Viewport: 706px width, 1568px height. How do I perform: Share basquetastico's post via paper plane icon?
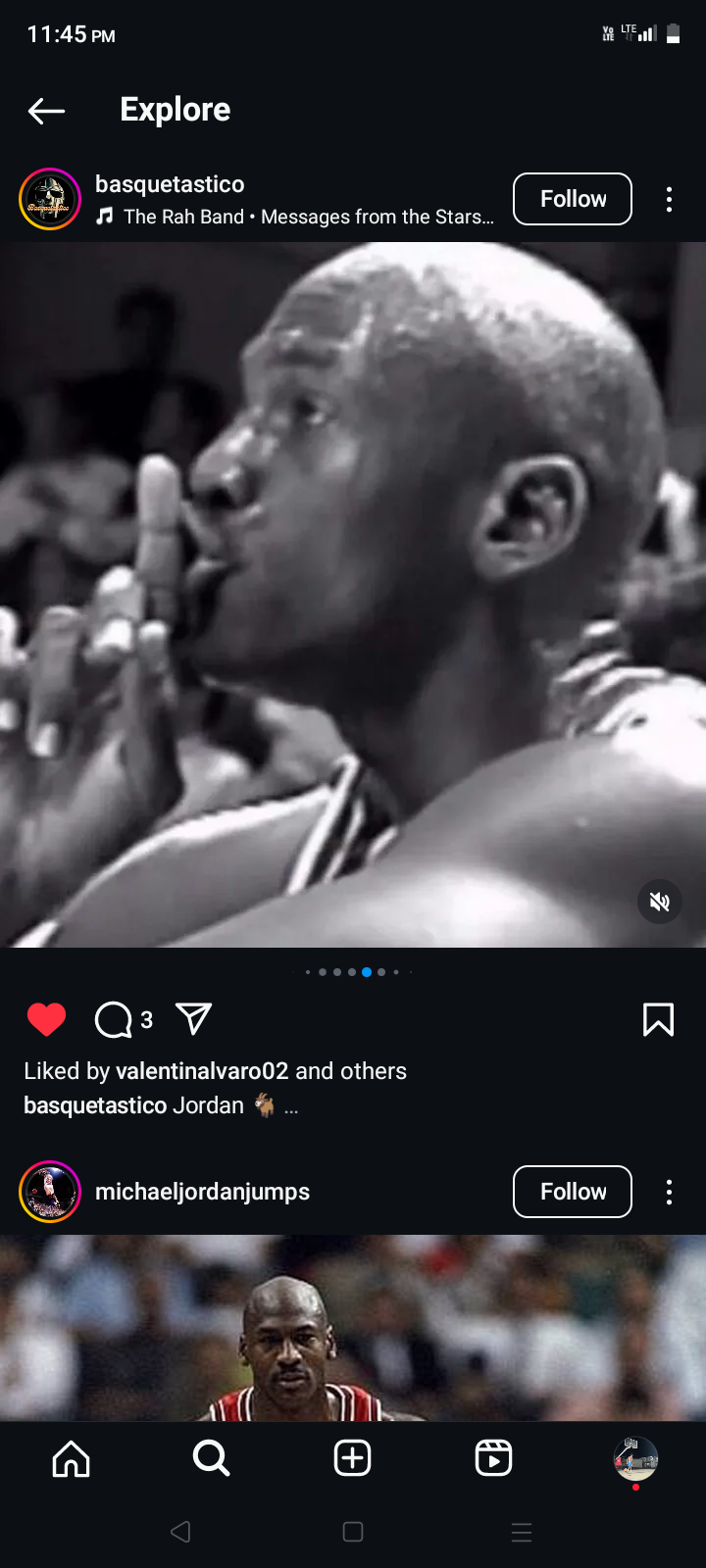(193, 1019)
